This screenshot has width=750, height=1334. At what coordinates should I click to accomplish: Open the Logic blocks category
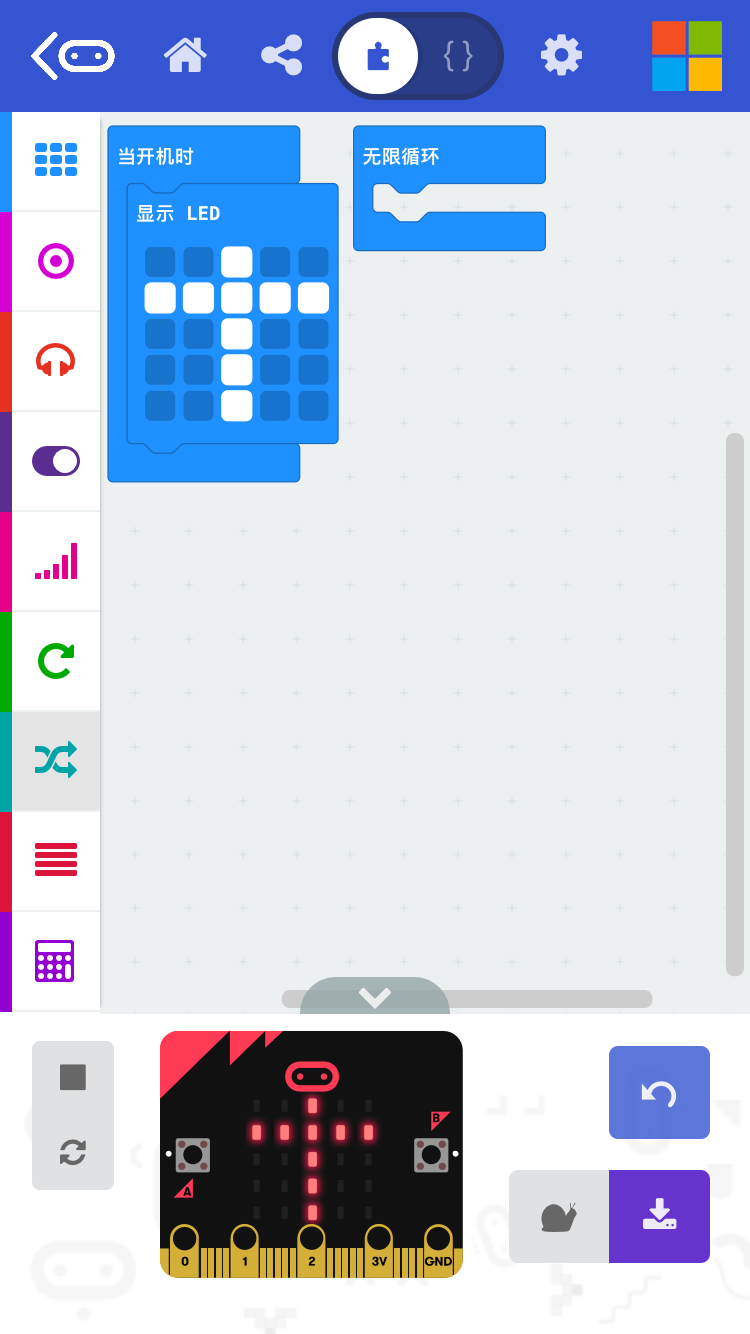[x=56, y=761]
